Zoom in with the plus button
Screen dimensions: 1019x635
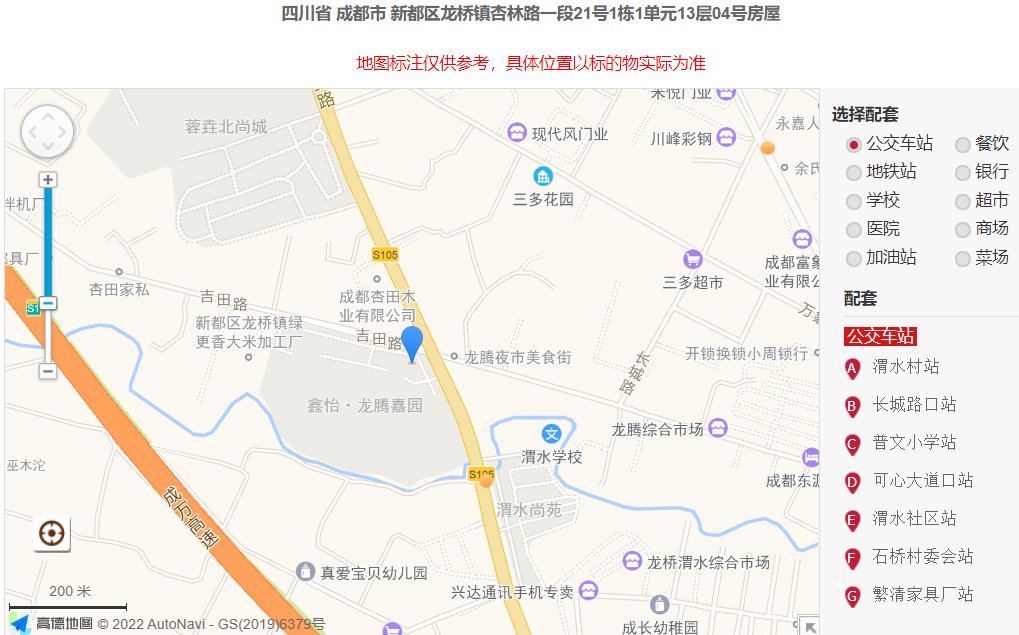[x=47, y=180]
